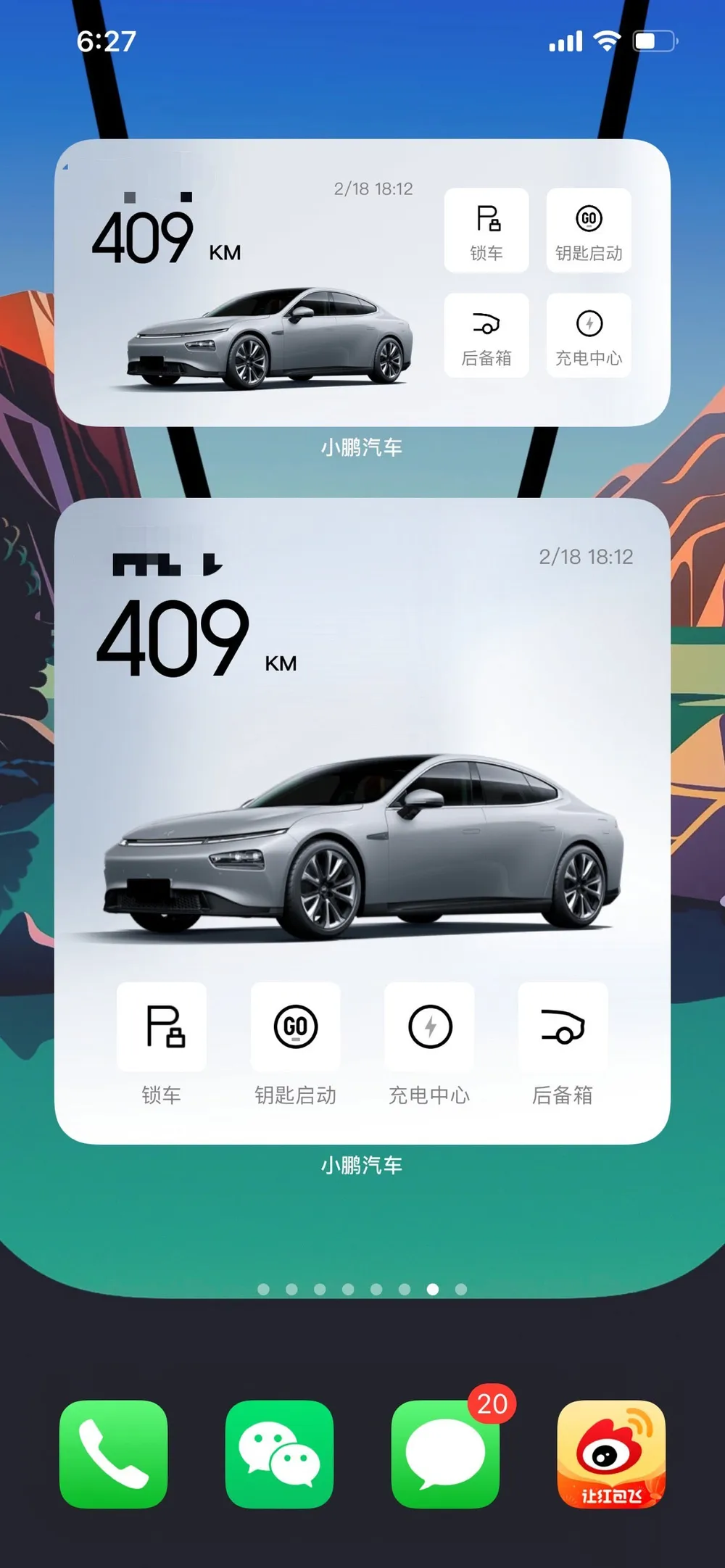The image size is (725, 1568).
Task: Lock the car via 锁车 in the large widget
Action: click(162, 1027)
